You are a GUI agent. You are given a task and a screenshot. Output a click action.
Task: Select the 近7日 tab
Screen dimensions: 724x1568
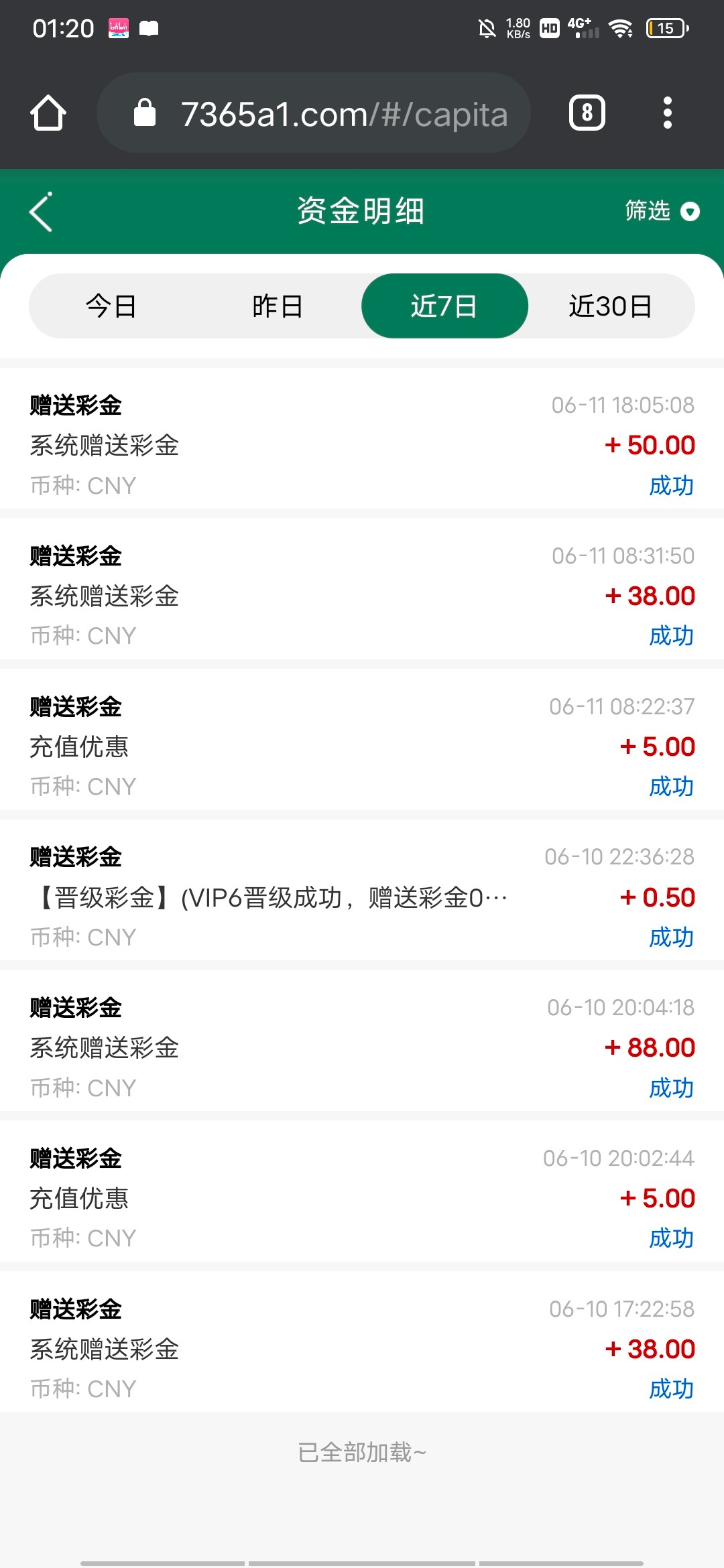coord(444,306)
